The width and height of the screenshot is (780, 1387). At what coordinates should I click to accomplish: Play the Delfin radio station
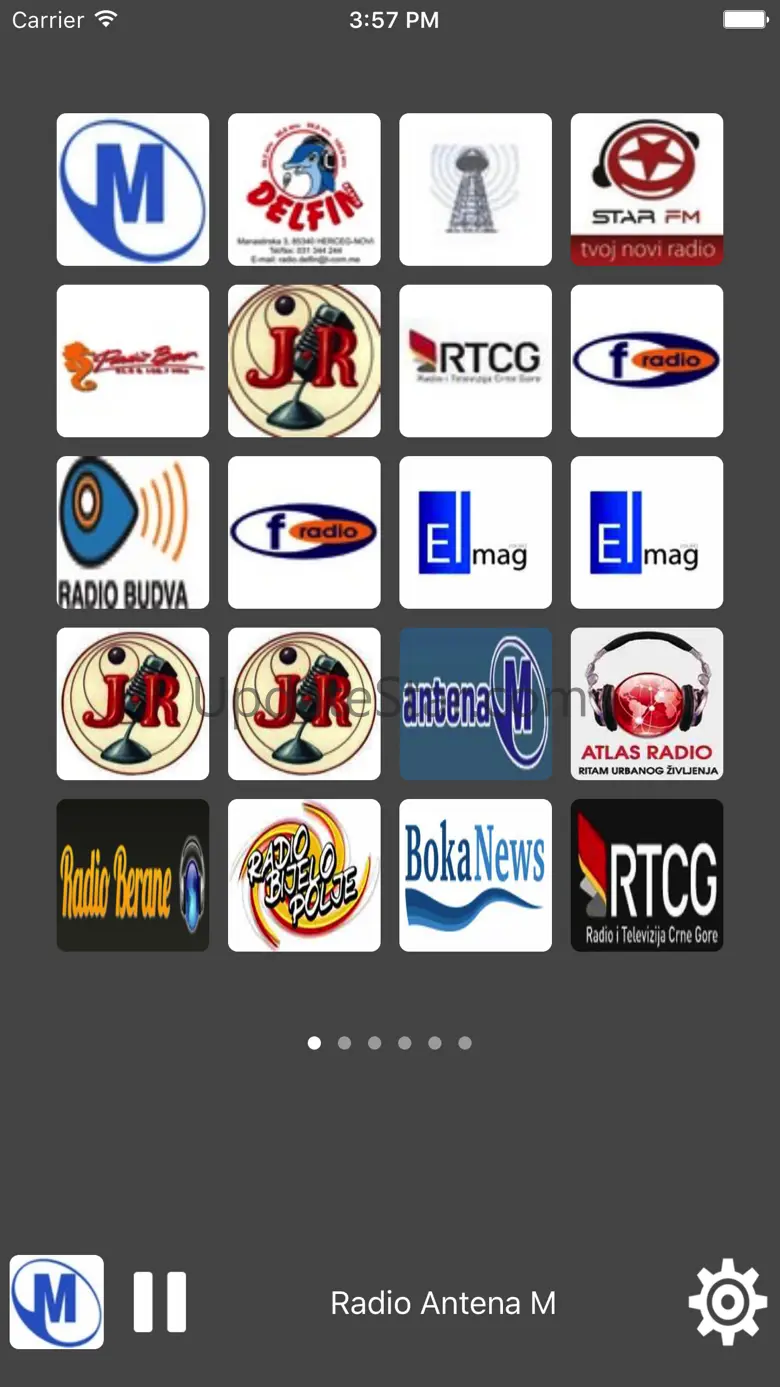(x=304, y=190)
